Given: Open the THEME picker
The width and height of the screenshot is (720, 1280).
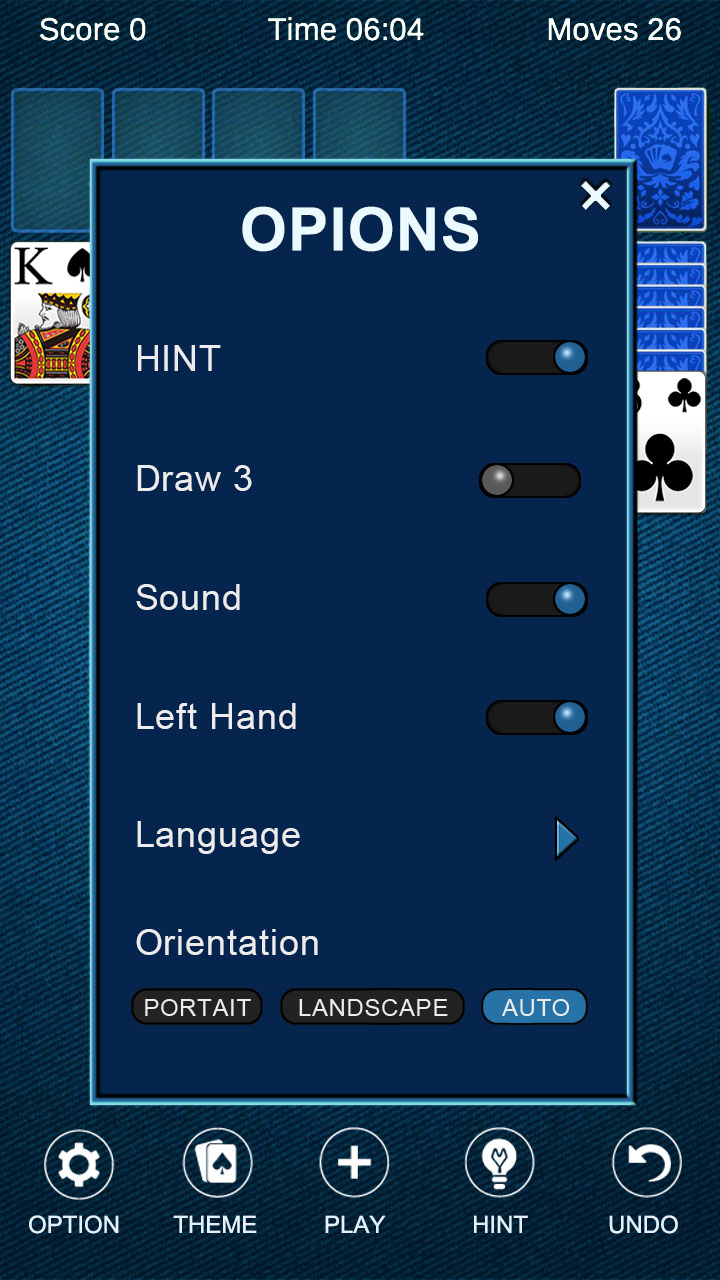Looking at the screenshot, I should [x=216, y=1165].
